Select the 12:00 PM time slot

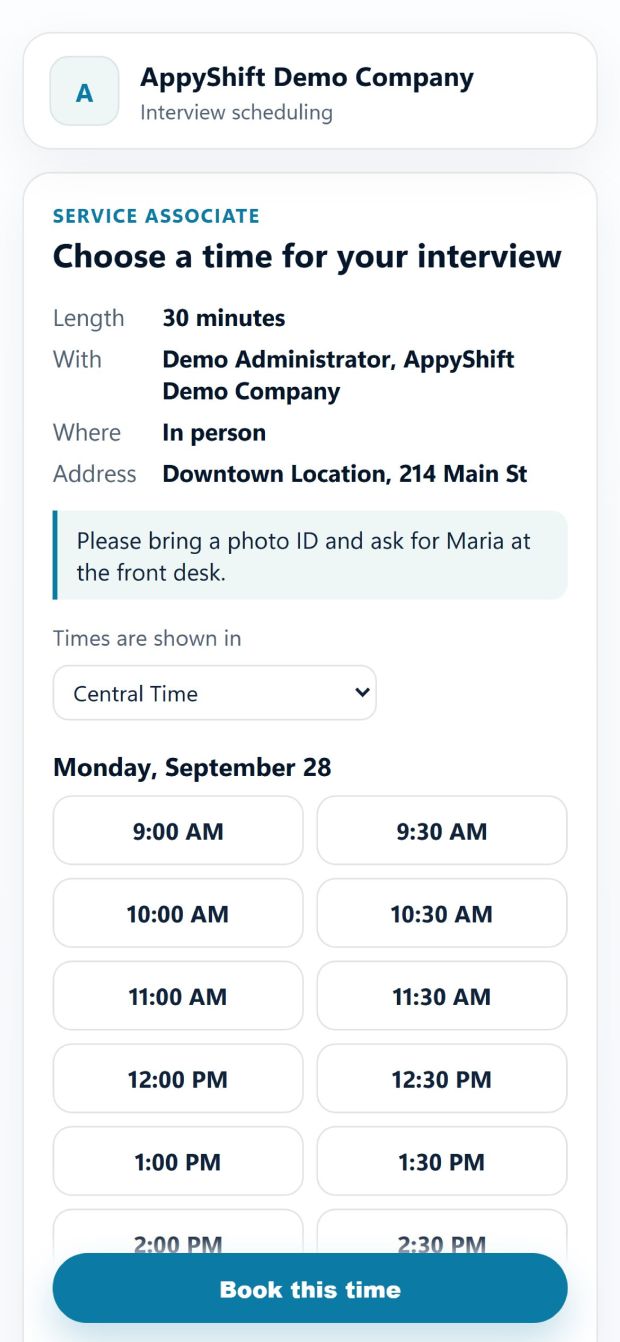coord(178,1079)
